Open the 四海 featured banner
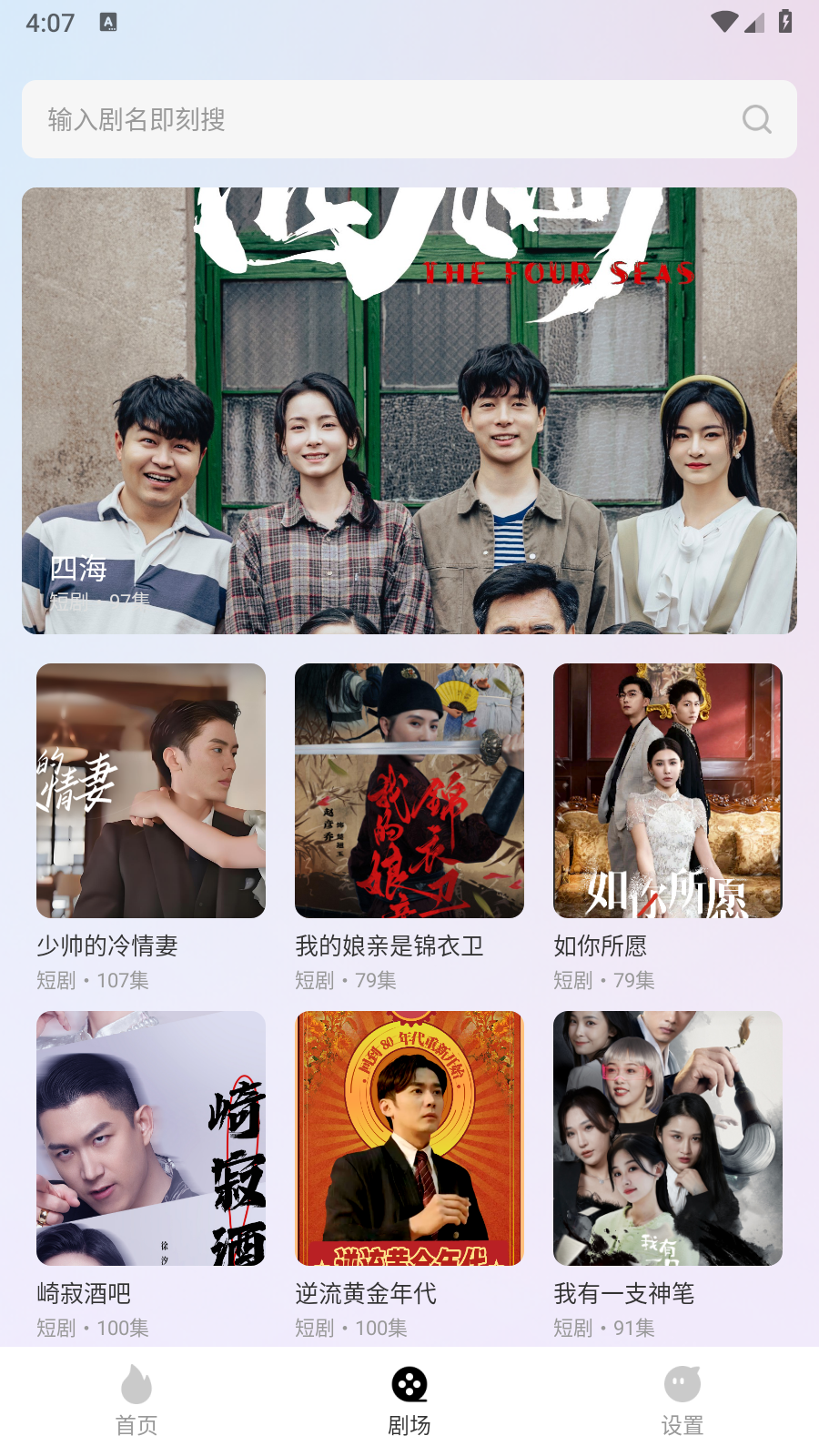 pos(409,410)
